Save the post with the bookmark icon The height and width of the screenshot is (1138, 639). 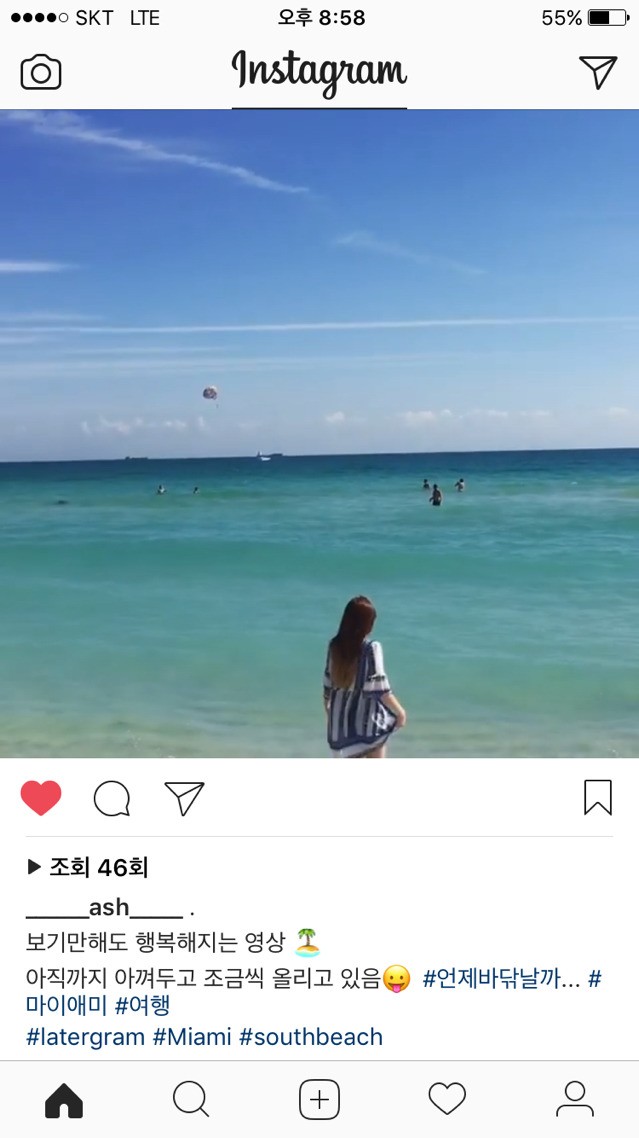tap(597, 797)
